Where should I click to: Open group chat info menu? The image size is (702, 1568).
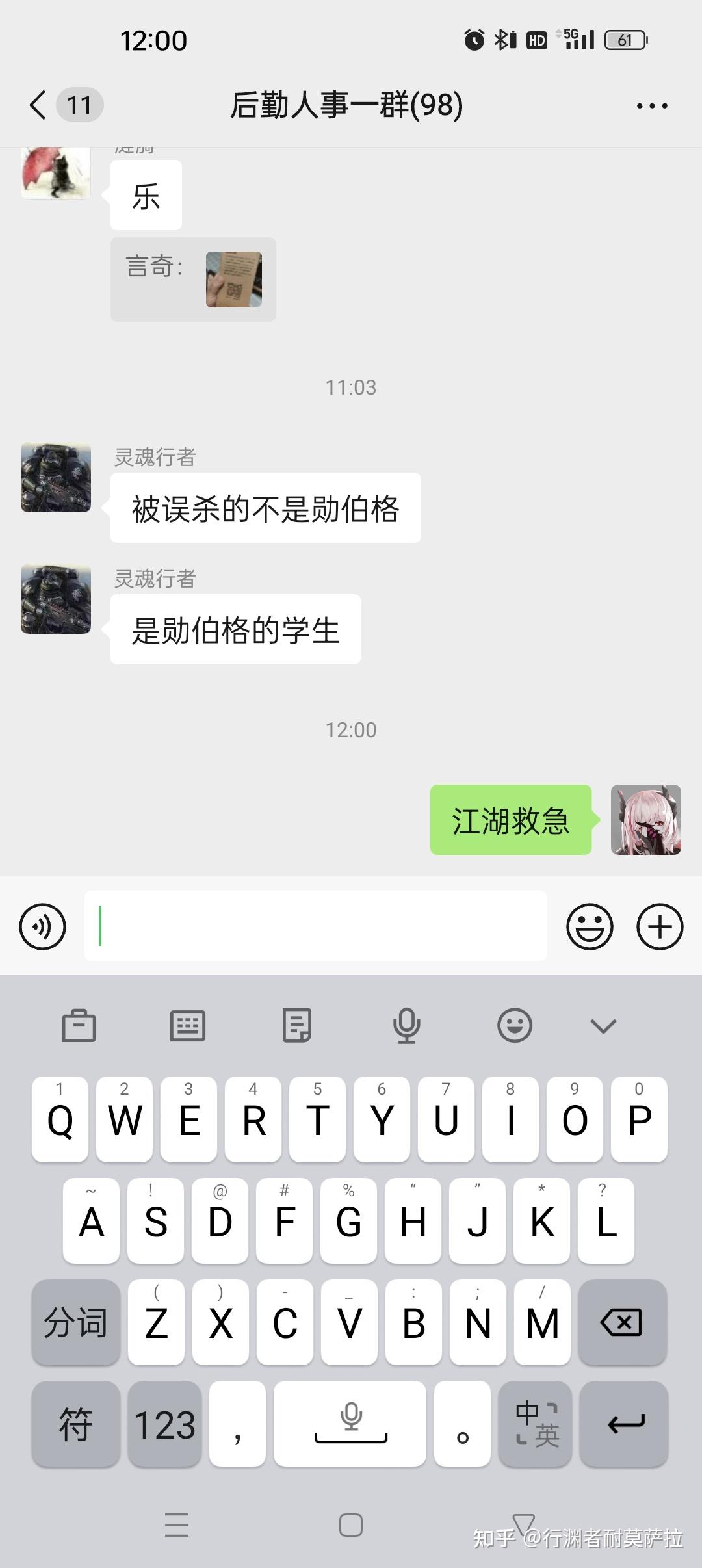click(x=651, y=105)
